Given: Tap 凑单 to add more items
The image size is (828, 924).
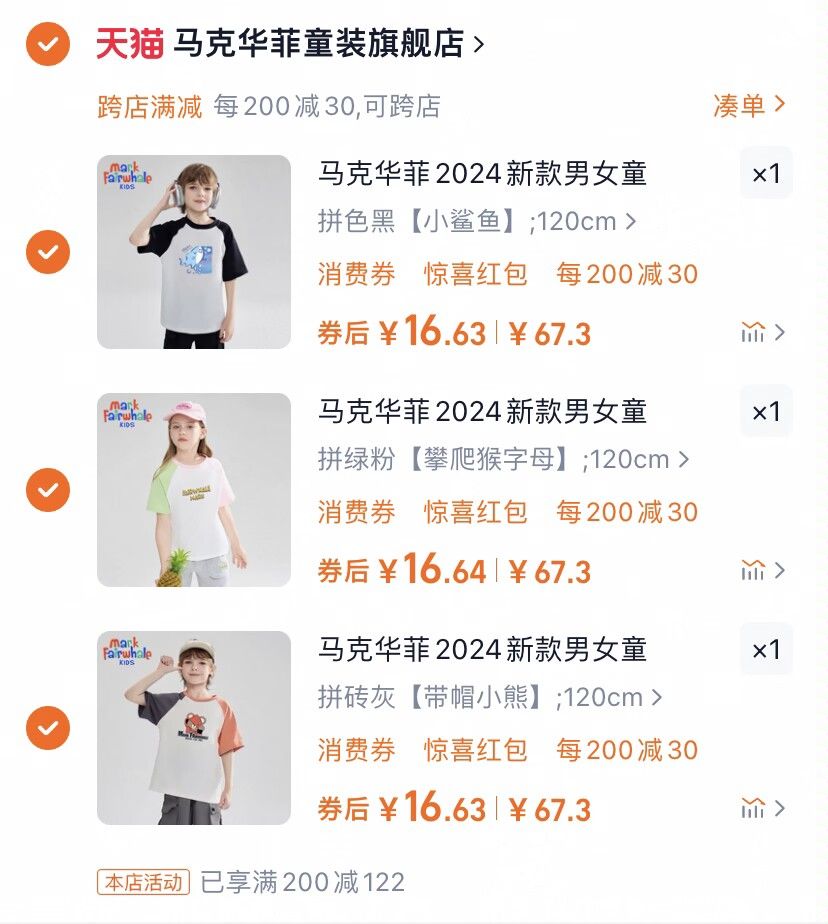Looking at the screenshot, I should (x=749, y=105).
